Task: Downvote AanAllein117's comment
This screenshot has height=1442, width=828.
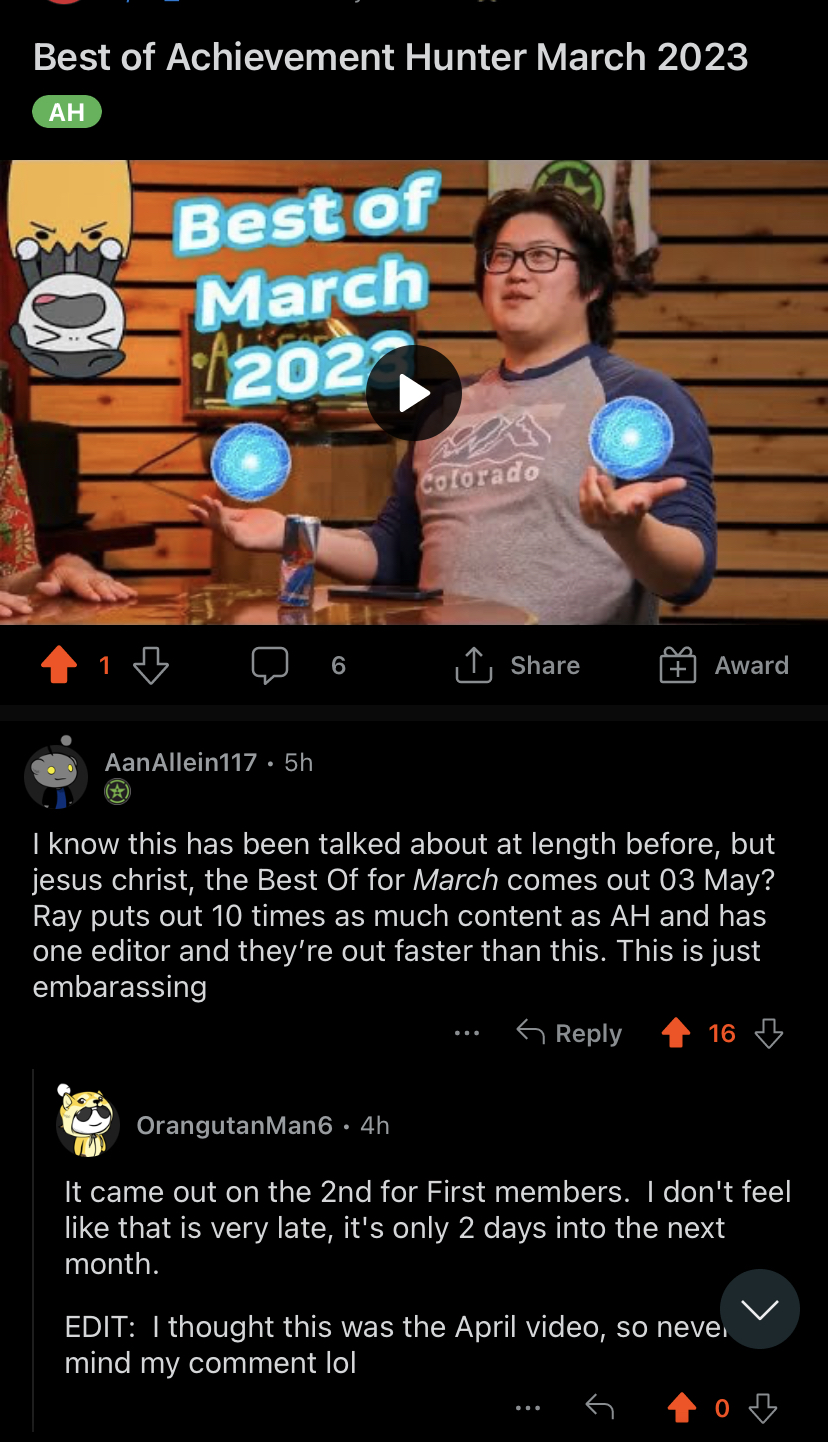Action: click(x=769, y=1033)
